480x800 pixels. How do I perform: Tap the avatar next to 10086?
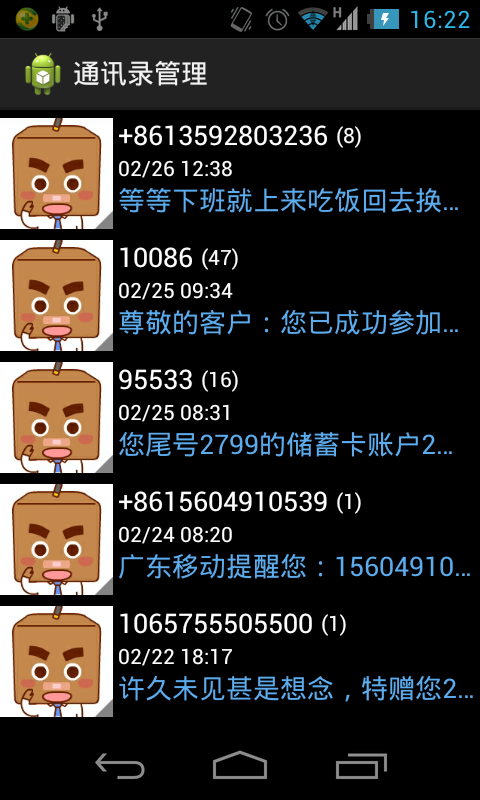pyautogui.click(x=56, y=295)
